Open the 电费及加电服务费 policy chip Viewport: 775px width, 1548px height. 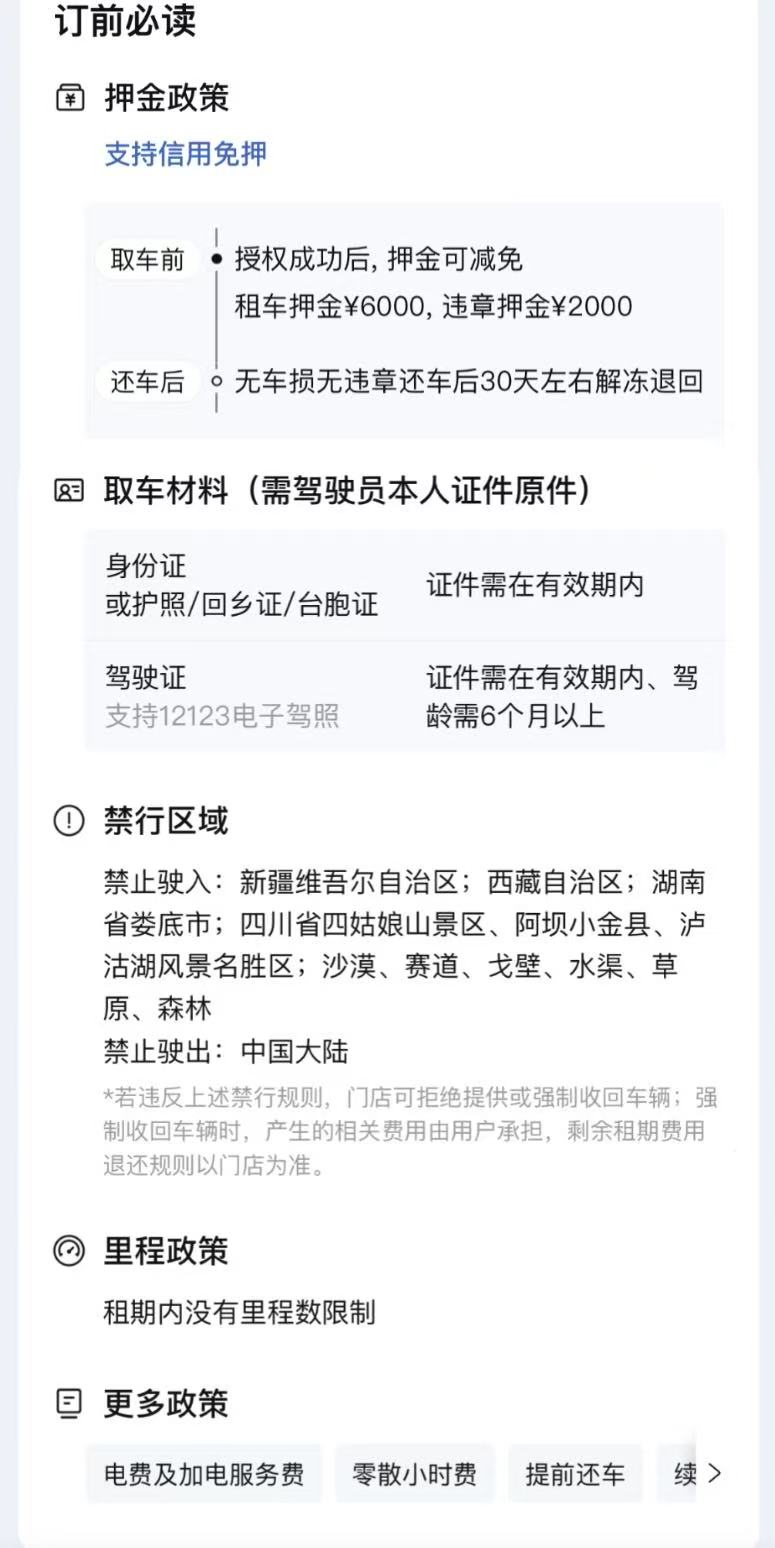click(x=204, y=1473)
